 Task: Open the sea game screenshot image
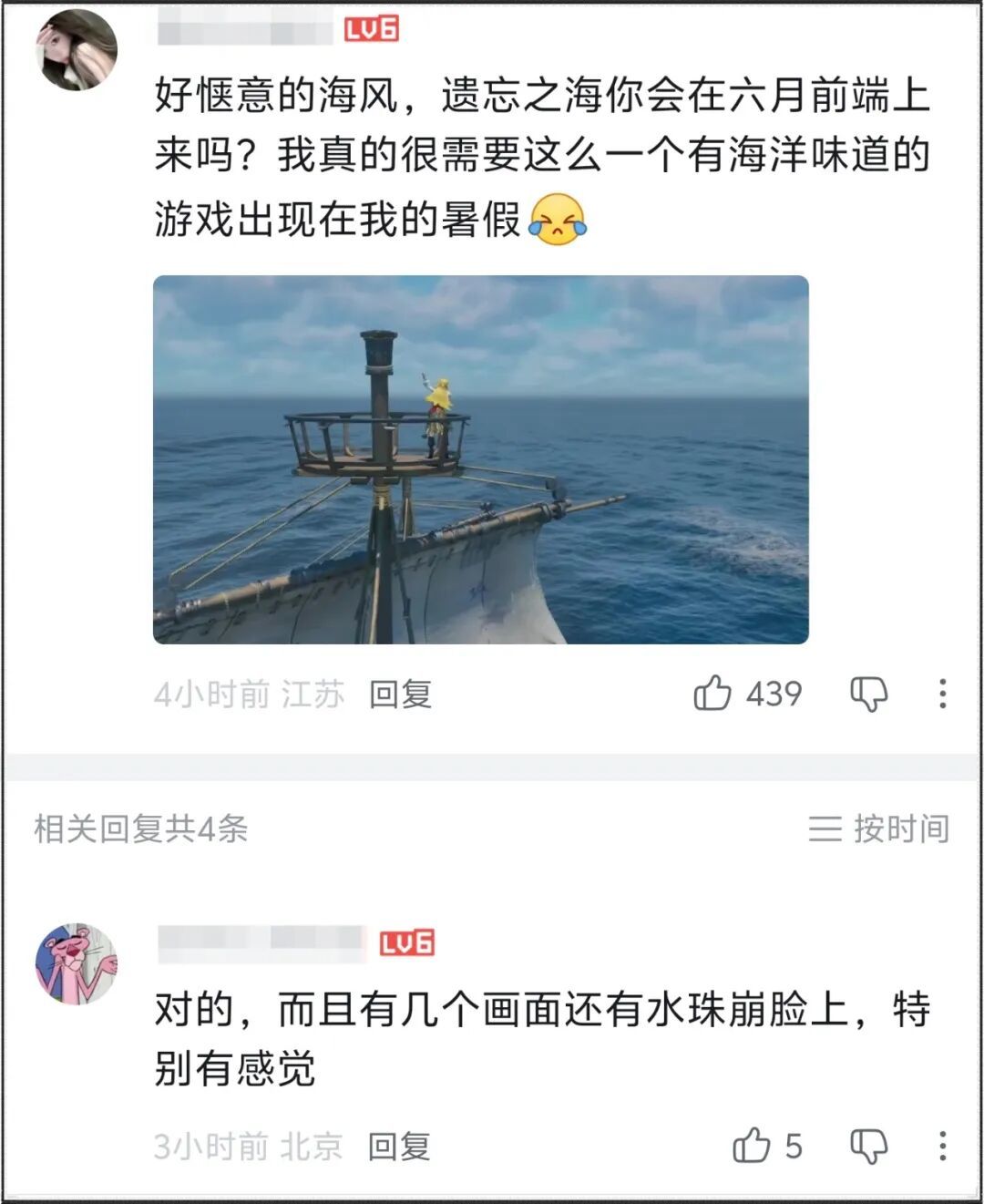pos(480,459)
